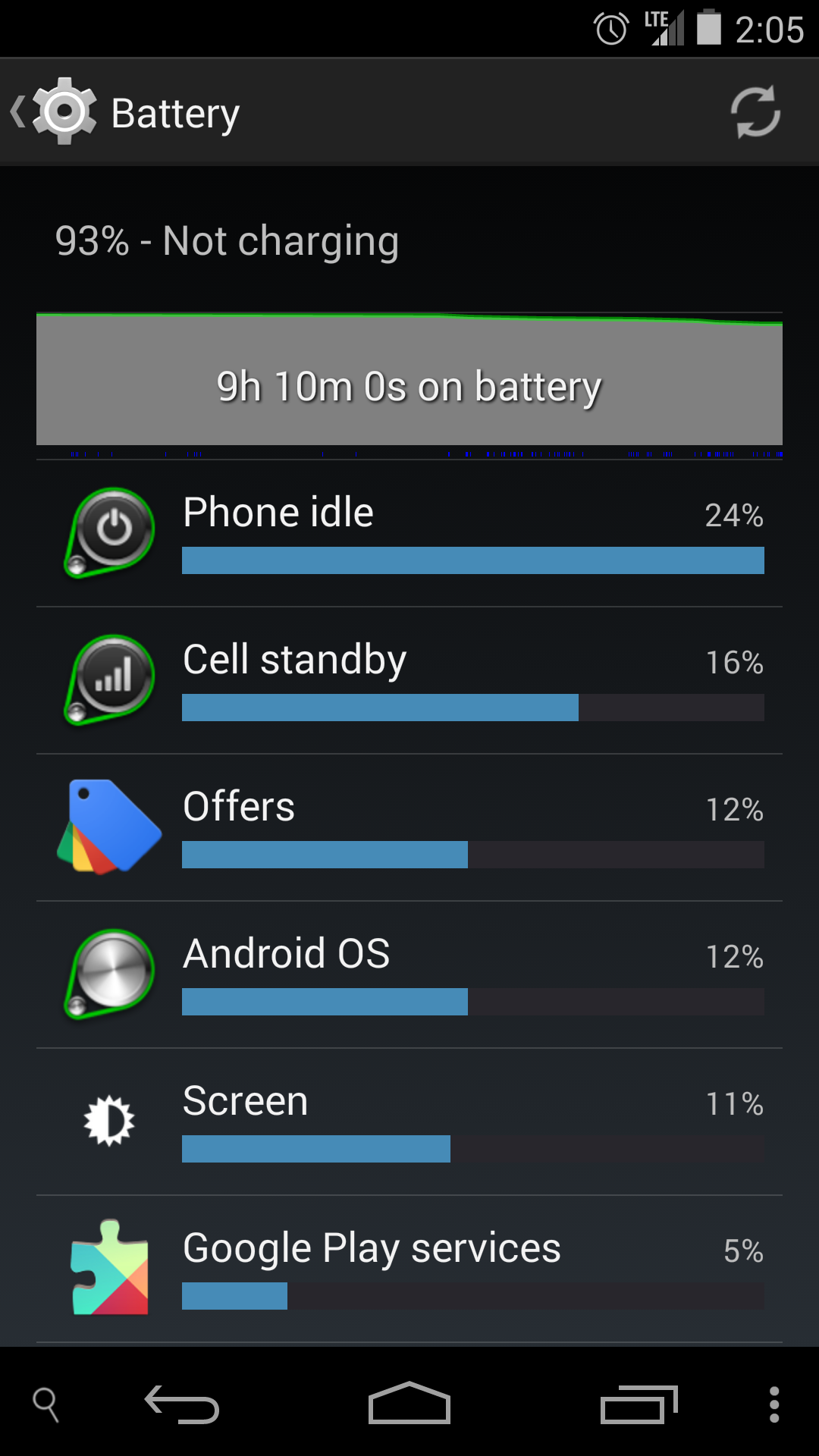Tap the refresh icon to update battery stats
Image resolution: width=819 pixels, height=1456 pixels.
tap(755, 111)
